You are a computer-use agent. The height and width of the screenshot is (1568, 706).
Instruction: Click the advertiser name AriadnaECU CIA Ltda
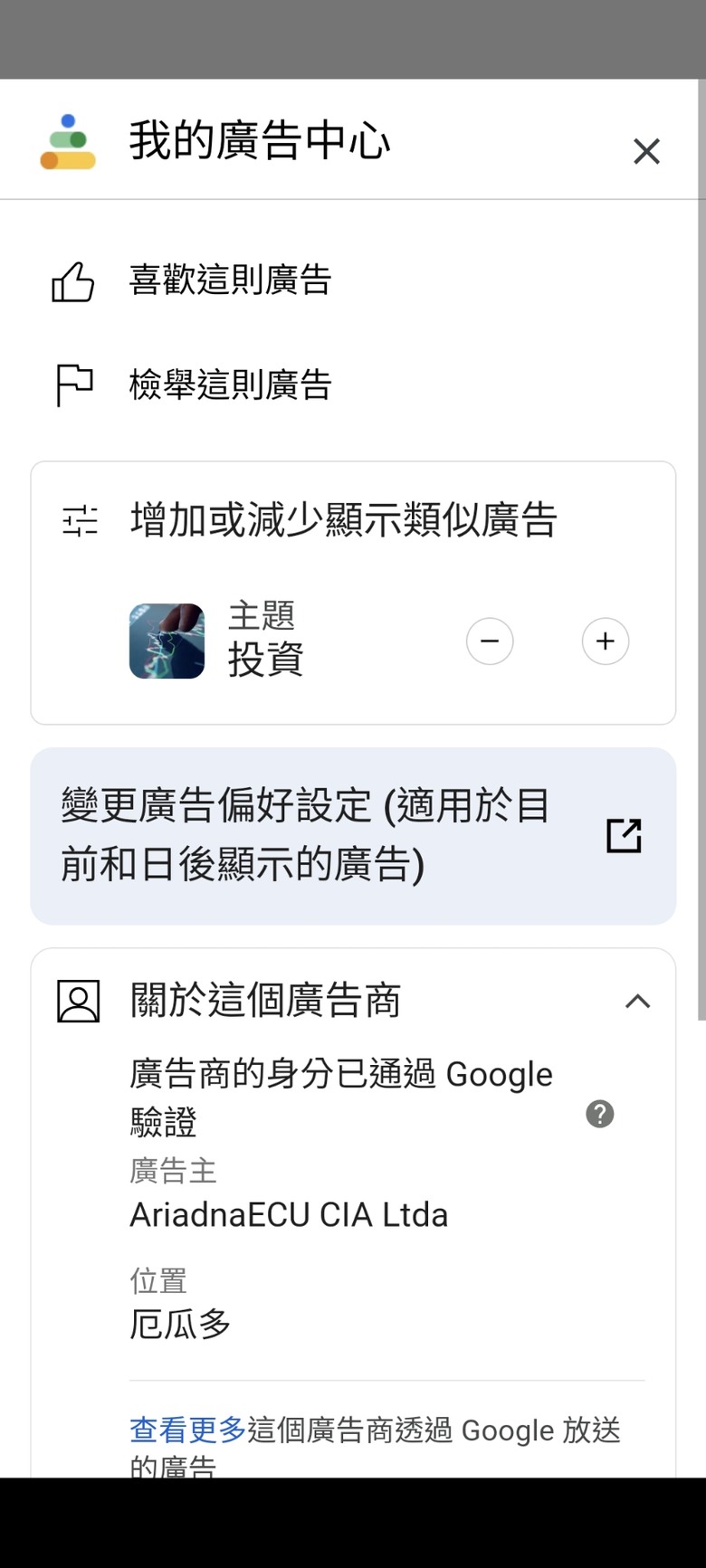click(288, 1214)
